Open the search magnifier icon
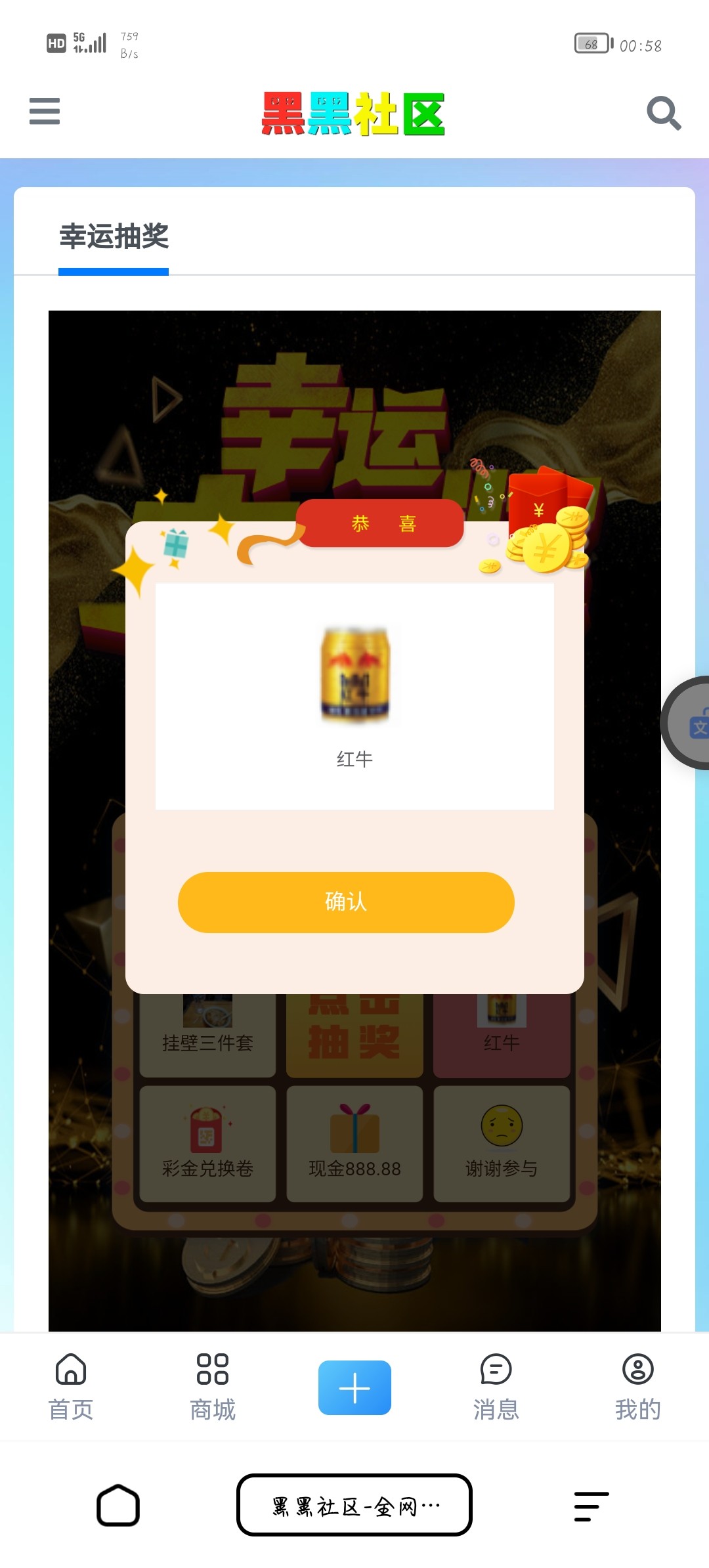Viewport: 709px width, 1568px height. click(x=663, y=113)
